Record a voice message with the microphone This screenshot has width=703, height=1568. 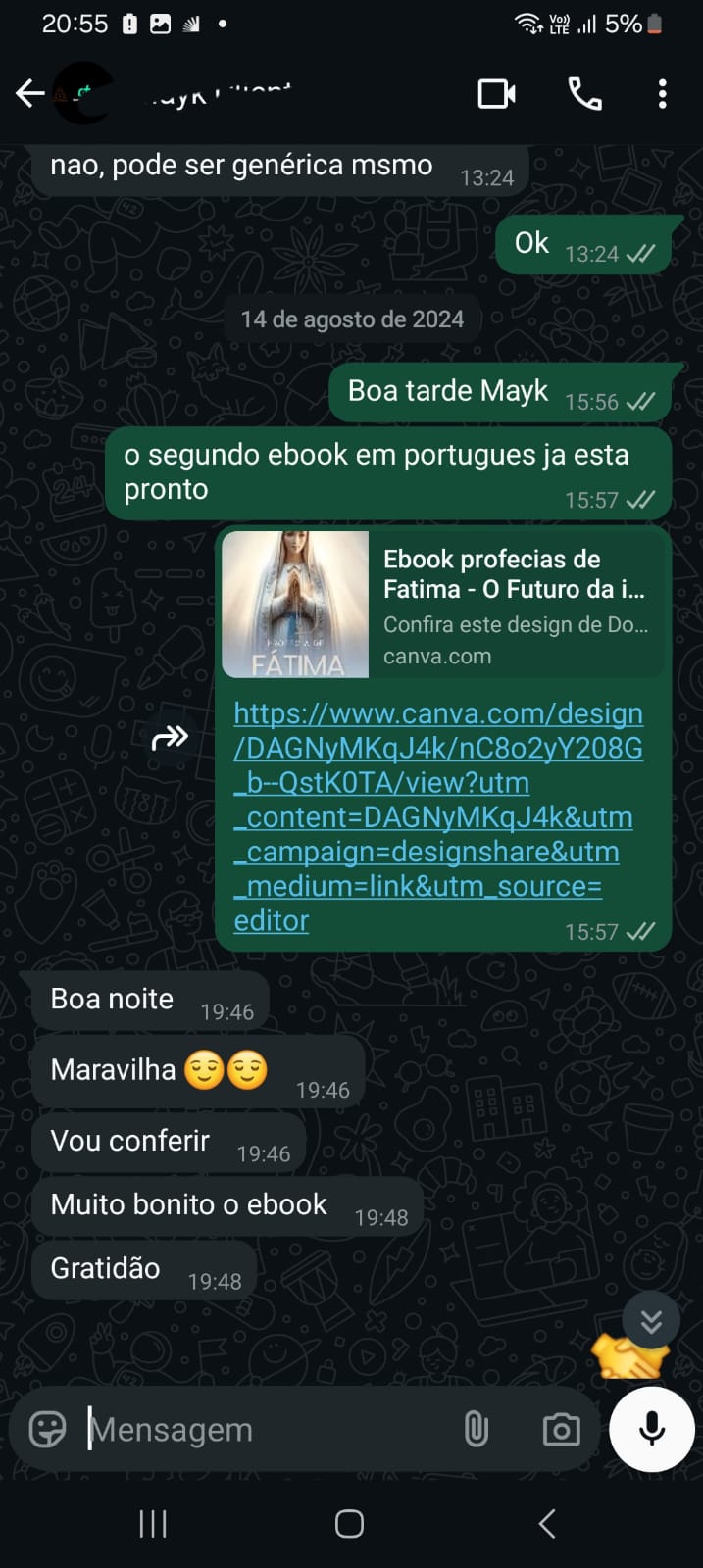(x=652, y=1430)
